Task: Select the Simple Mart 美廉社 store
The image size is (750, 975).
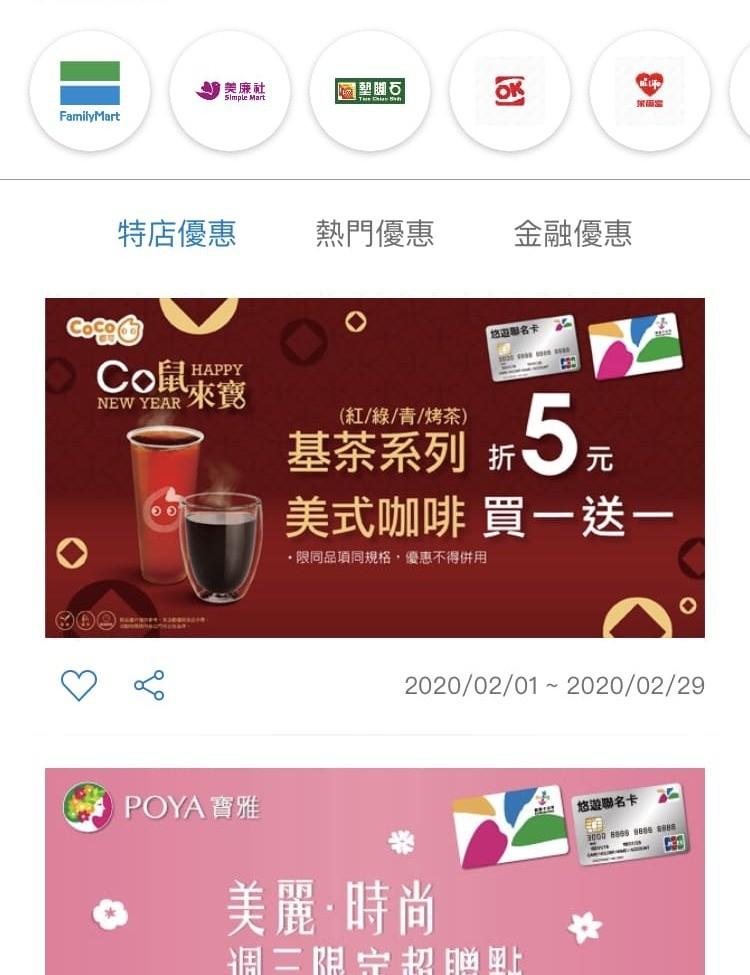Action: [x=230, y=91]
